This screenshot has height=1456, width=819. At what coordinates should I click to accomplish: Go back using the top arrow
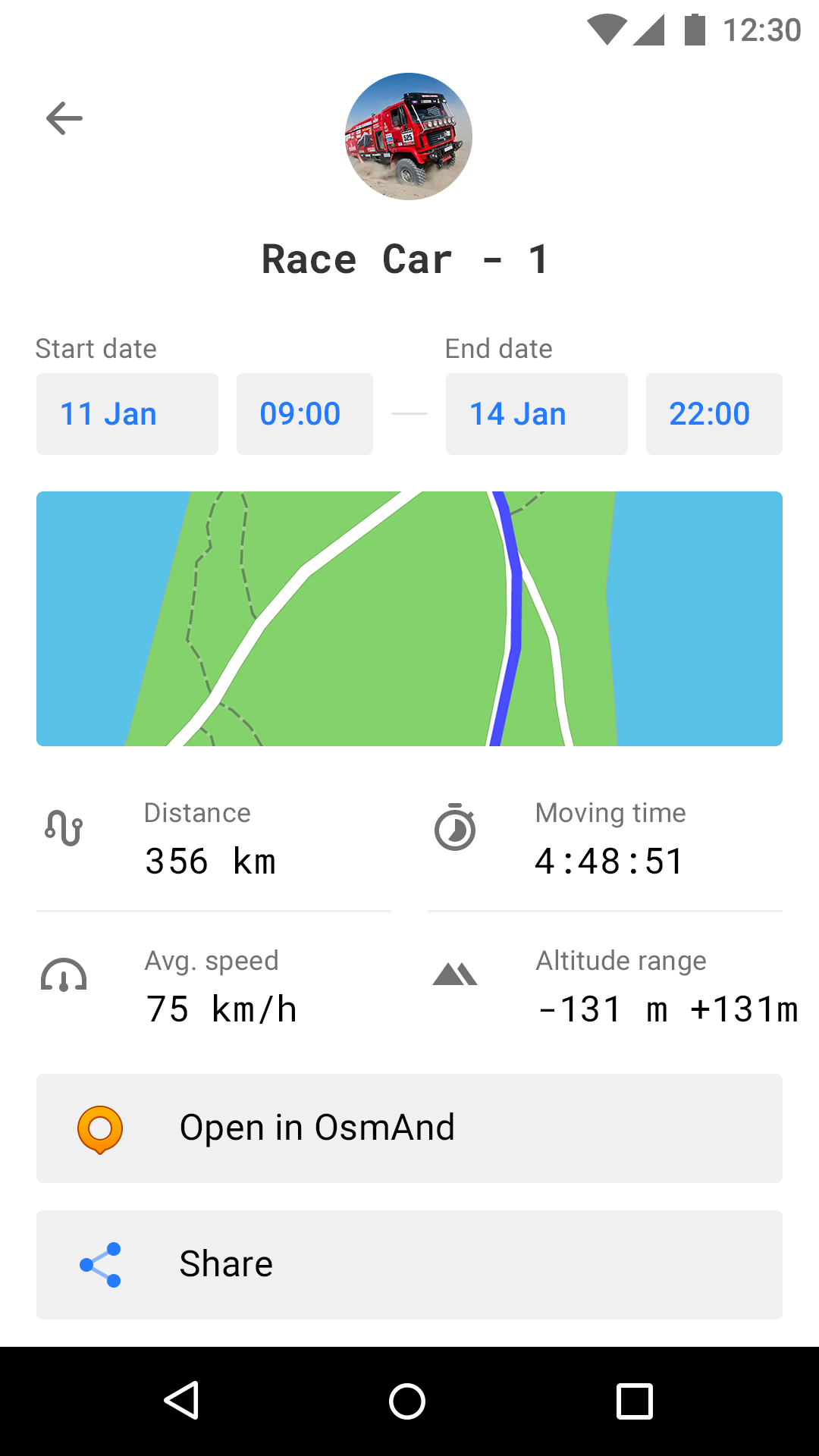(64, 118)
